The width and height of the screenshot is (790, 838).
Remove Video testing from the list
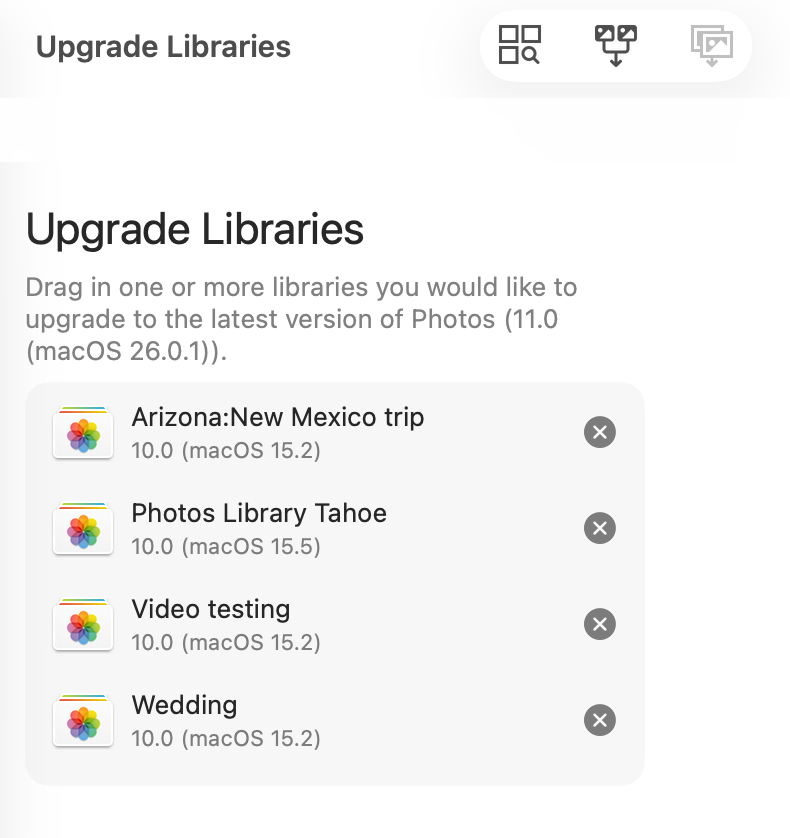tap(599, 624)
